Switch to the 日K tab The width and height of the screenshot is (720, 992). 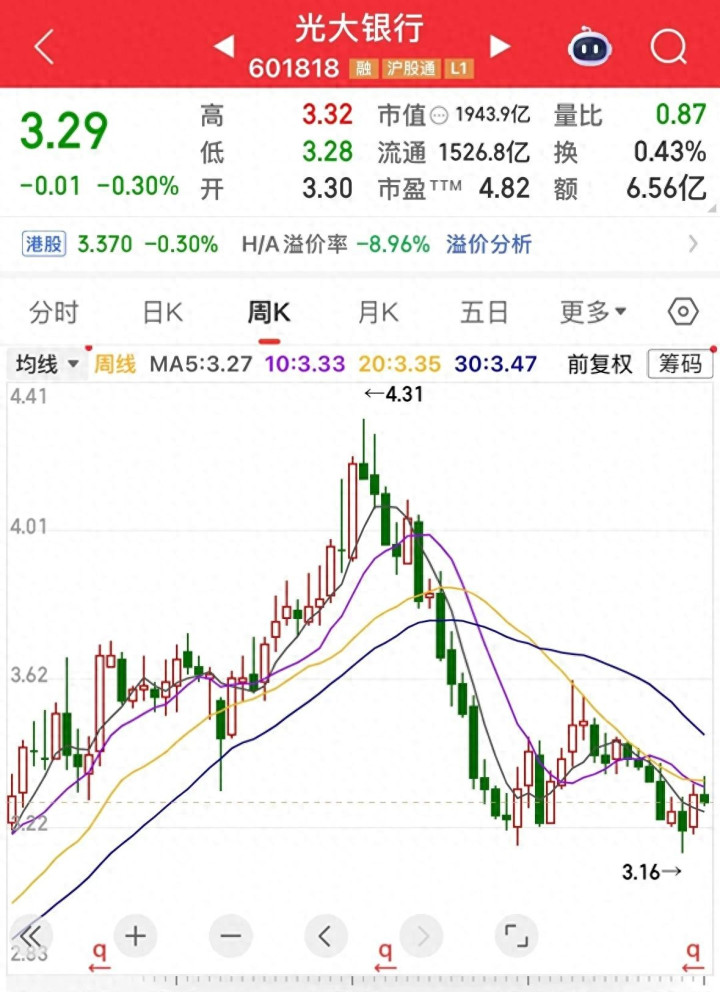pyautogui.click(x=162, y=313)
